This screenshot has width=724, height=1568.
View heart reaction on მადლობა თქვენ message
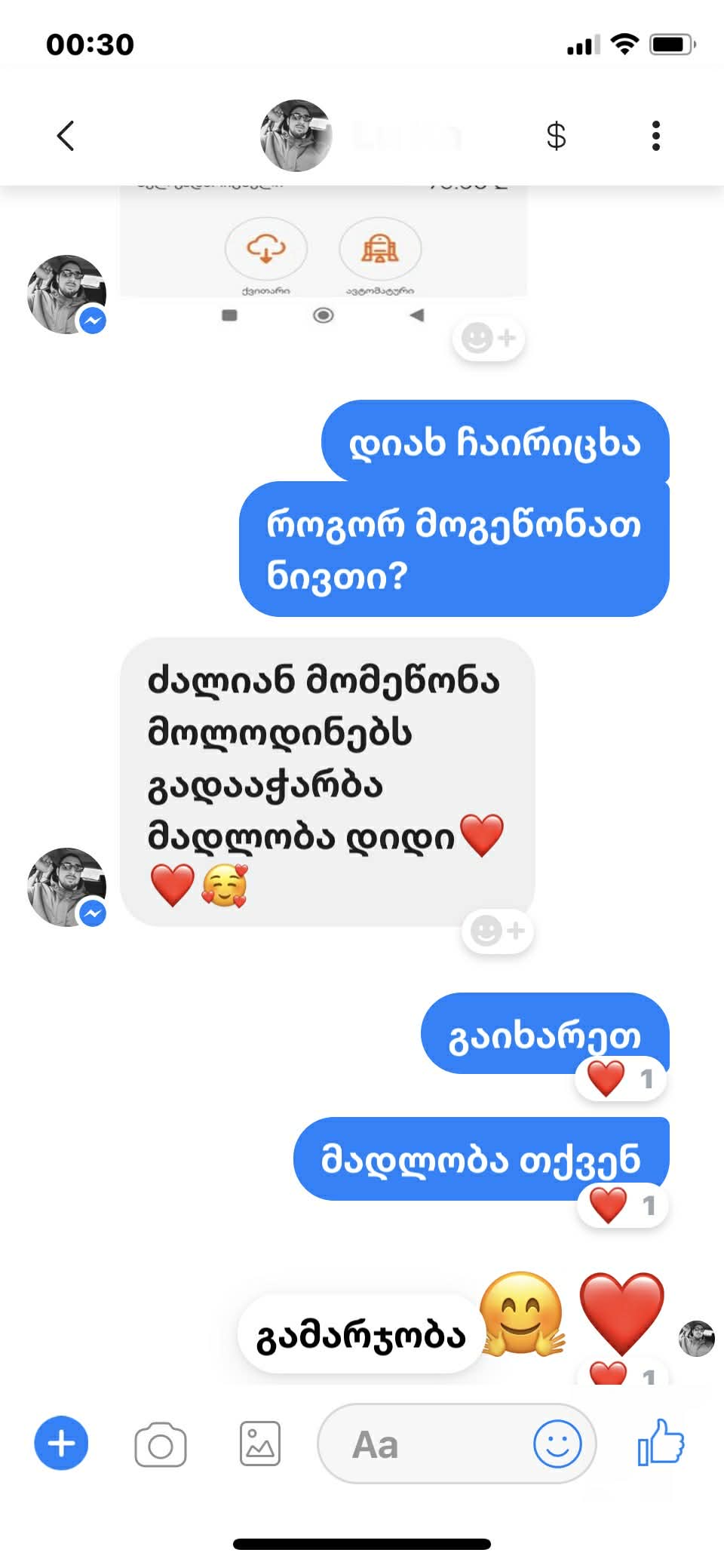(x=622, y=1205)
